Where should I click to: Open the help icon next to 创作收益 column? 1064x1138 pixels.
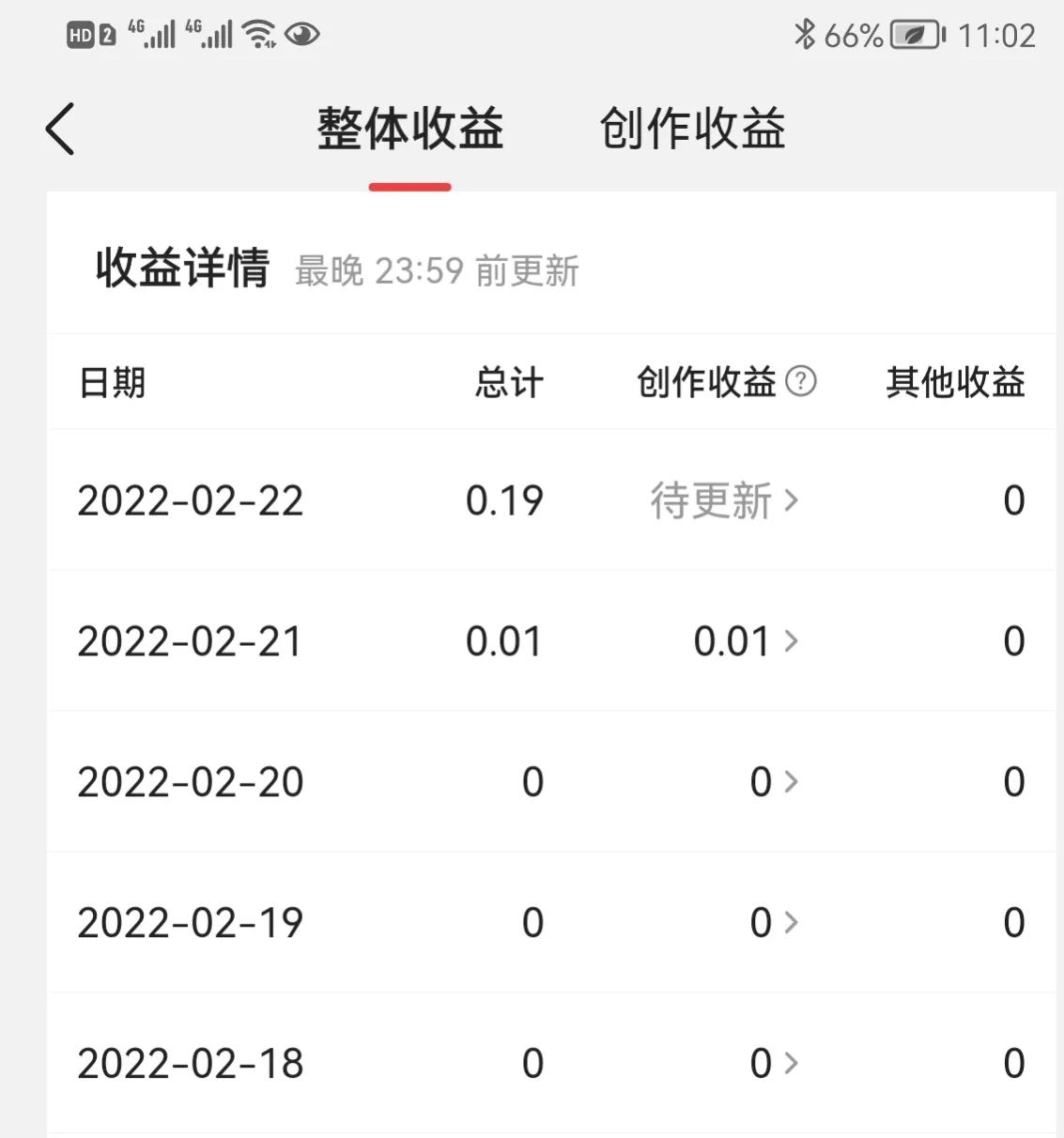[x=801, y=382]
